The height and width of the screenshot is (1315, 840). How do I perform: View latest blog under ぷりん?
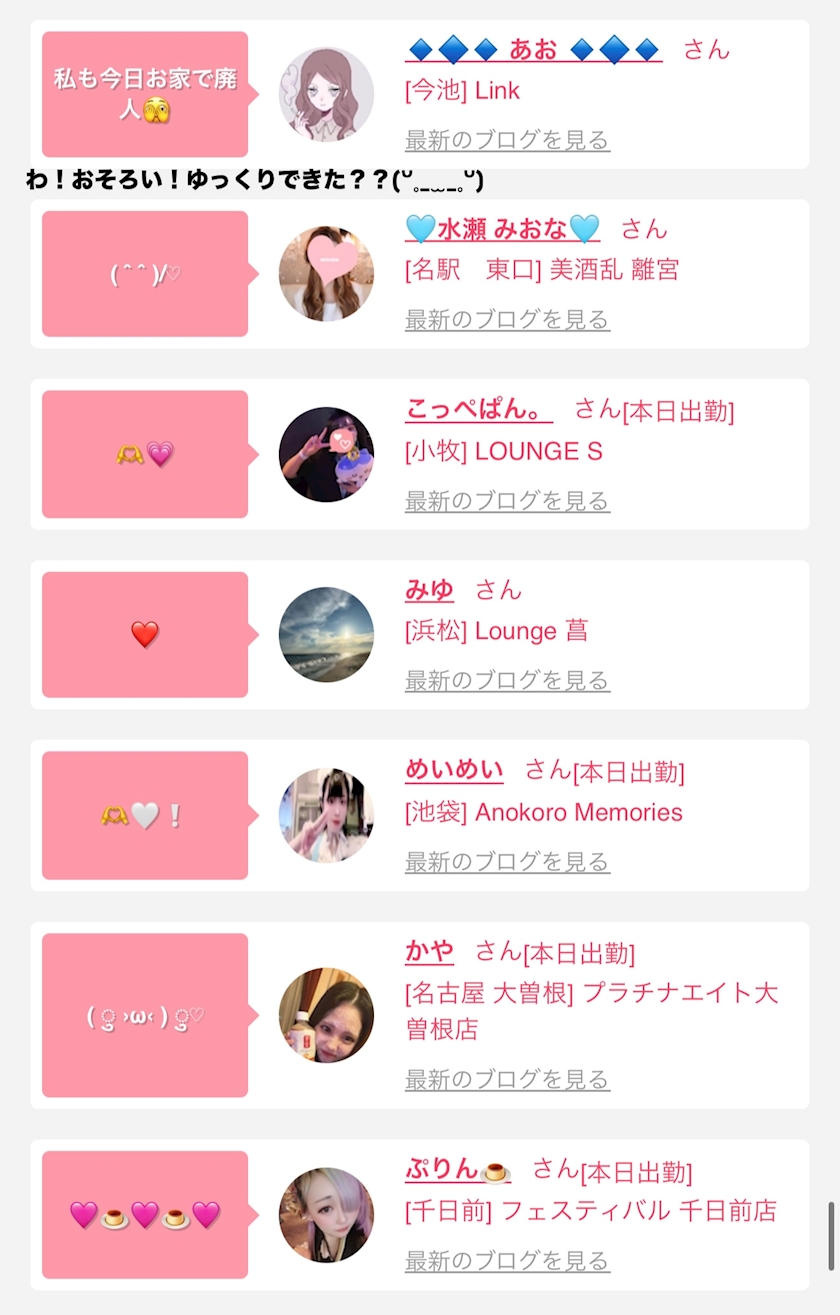pos(507,1261)
